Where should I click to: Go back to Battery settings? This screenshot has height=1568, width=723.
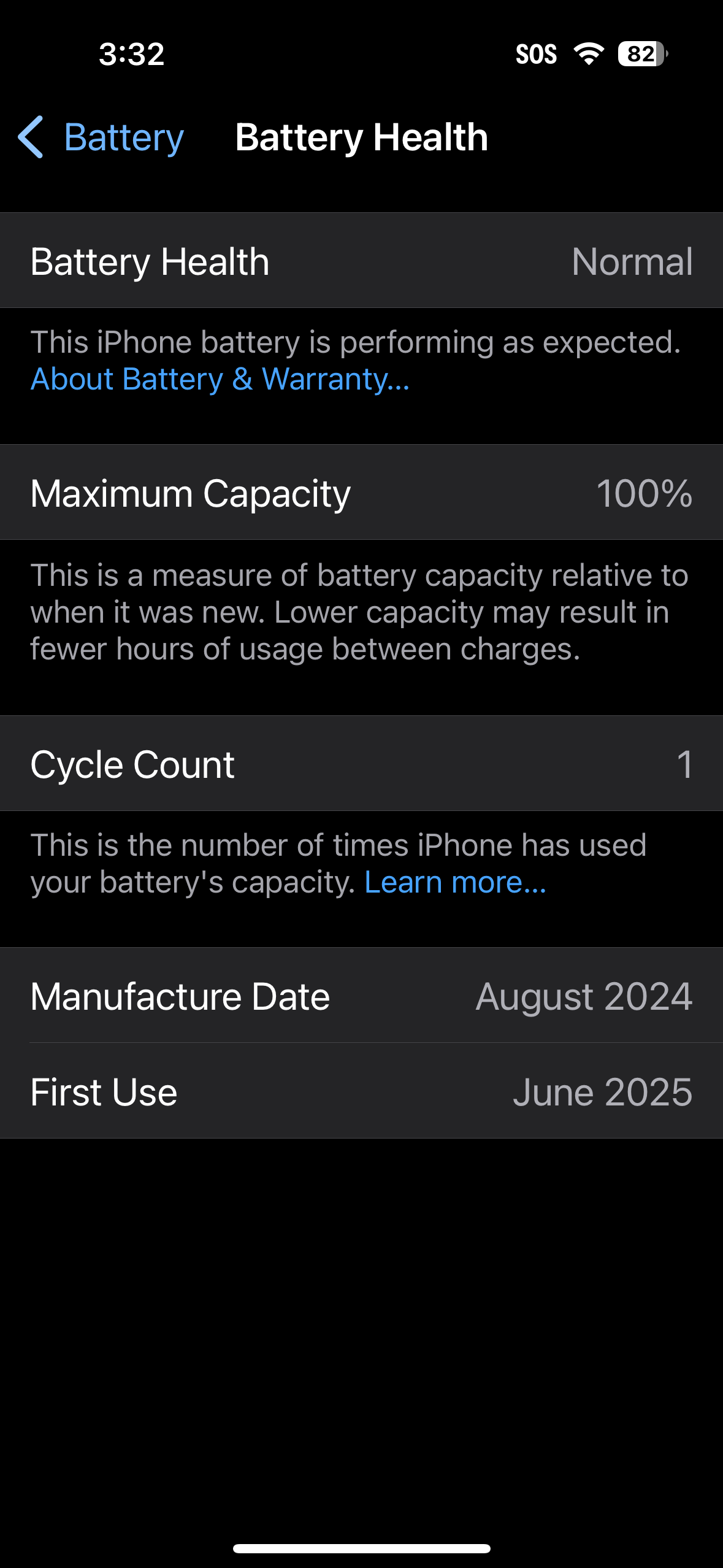101,137
